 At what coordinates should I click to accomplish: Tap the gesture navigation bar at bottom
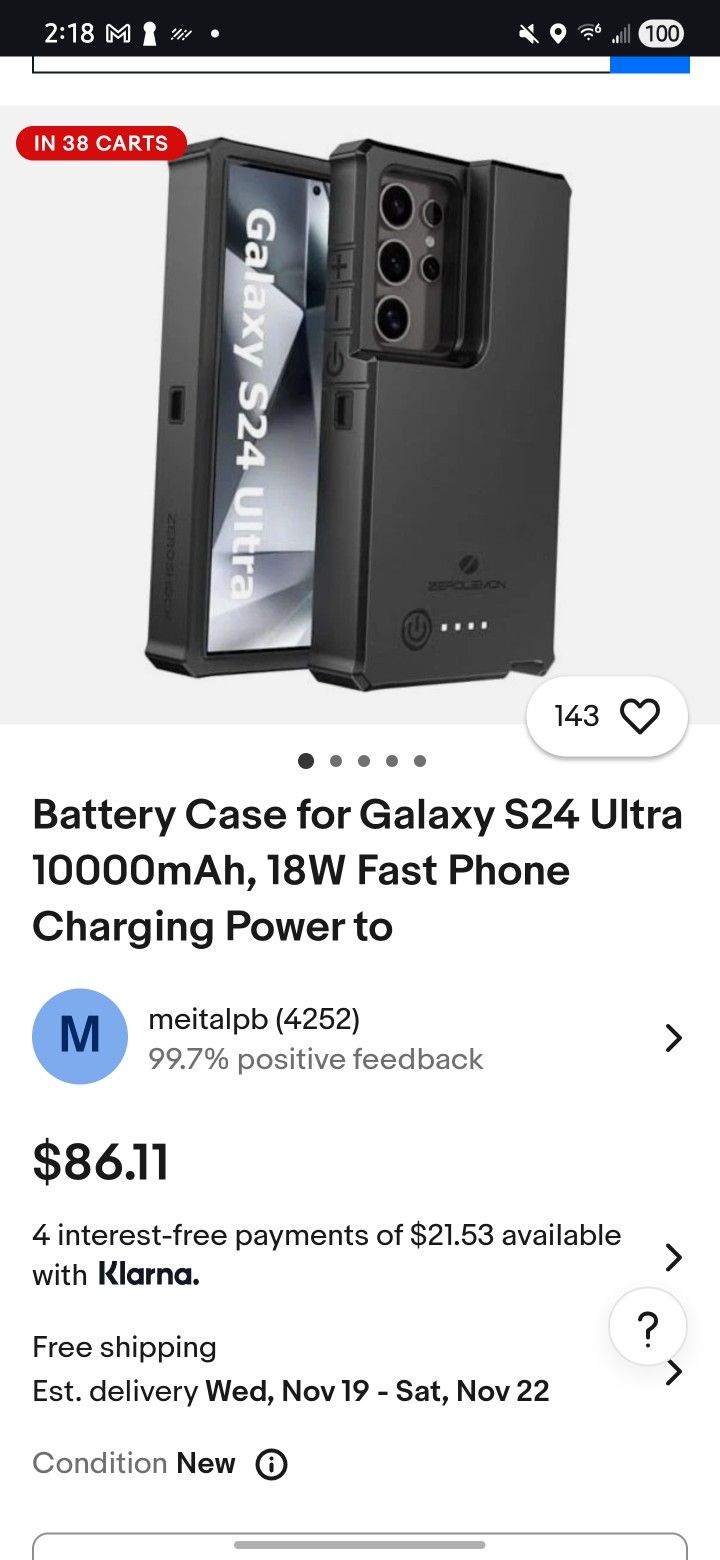point(360,1545)
